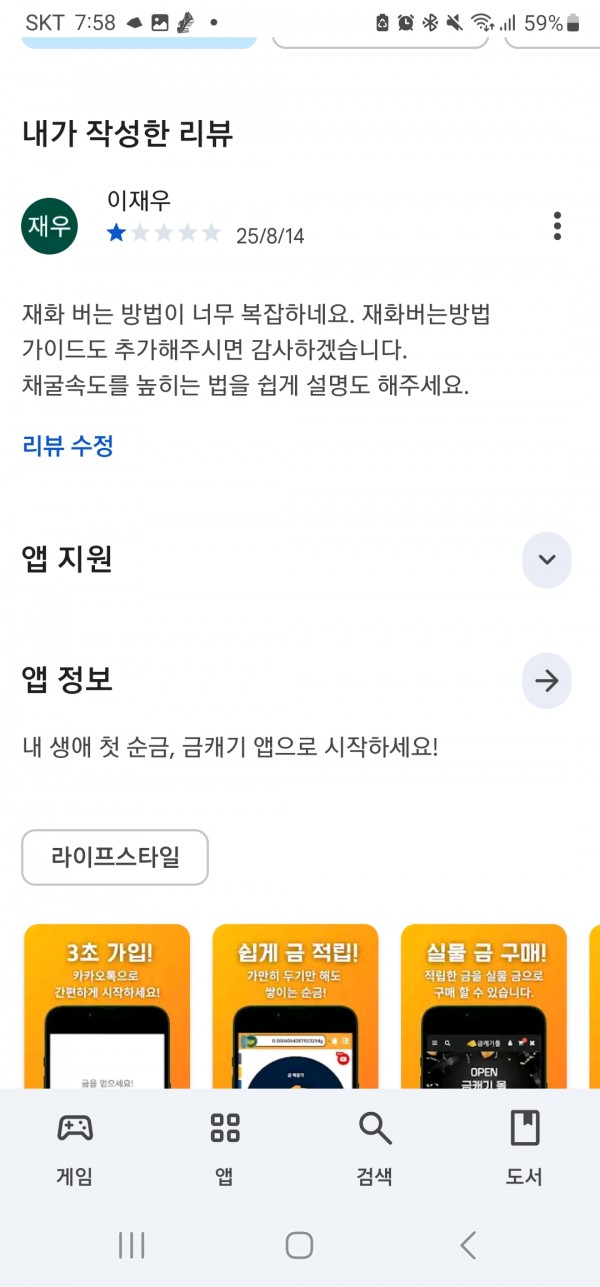Switch to the 게임 tab
The image size is (600, 1287).
coord(75,1148)
